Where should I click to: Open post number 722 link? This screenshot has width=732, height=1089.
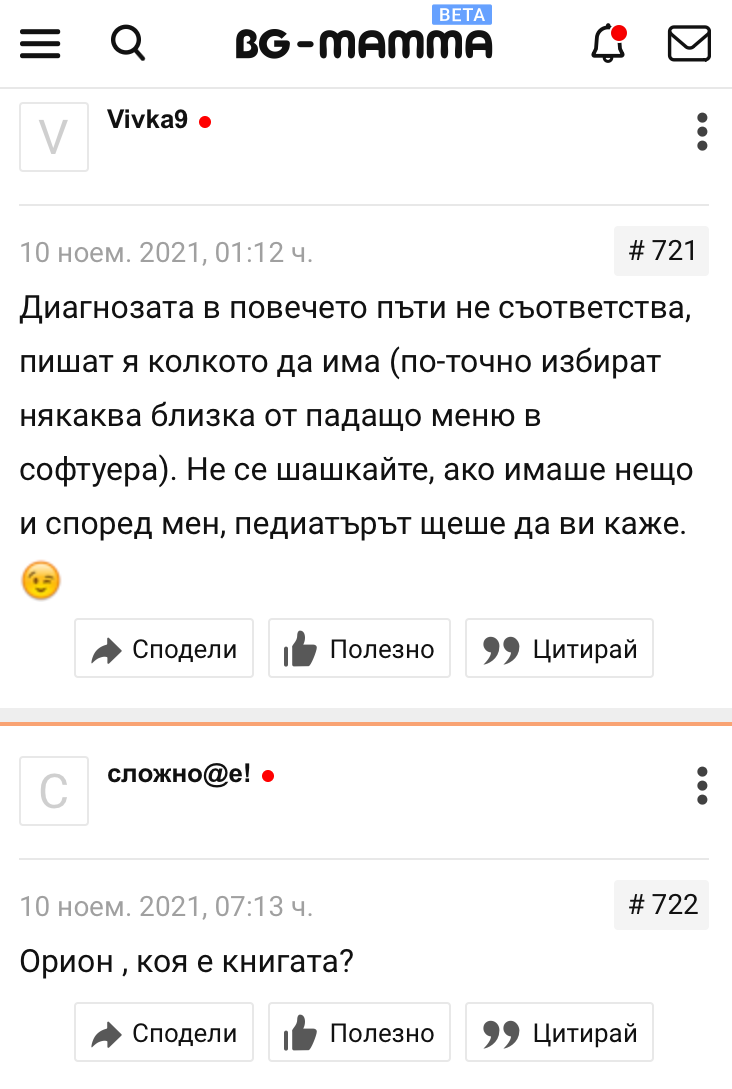[x=661, y=905]
